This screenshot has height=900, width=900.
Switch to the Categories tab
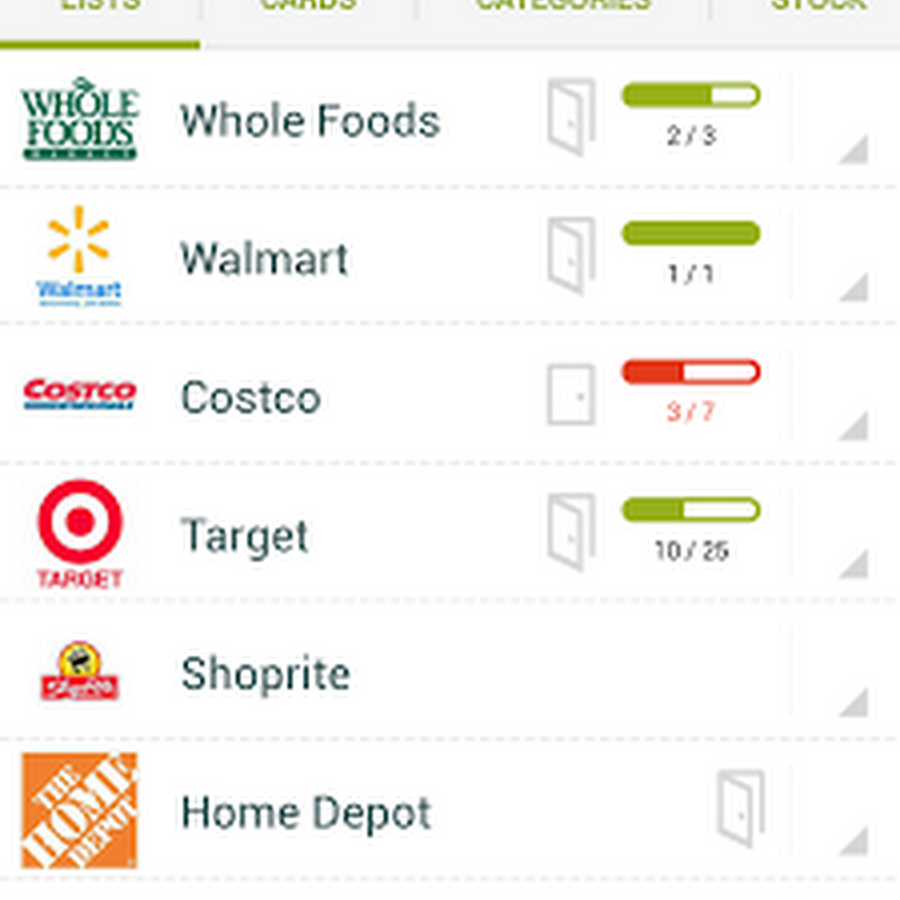(x=563, y=8)
